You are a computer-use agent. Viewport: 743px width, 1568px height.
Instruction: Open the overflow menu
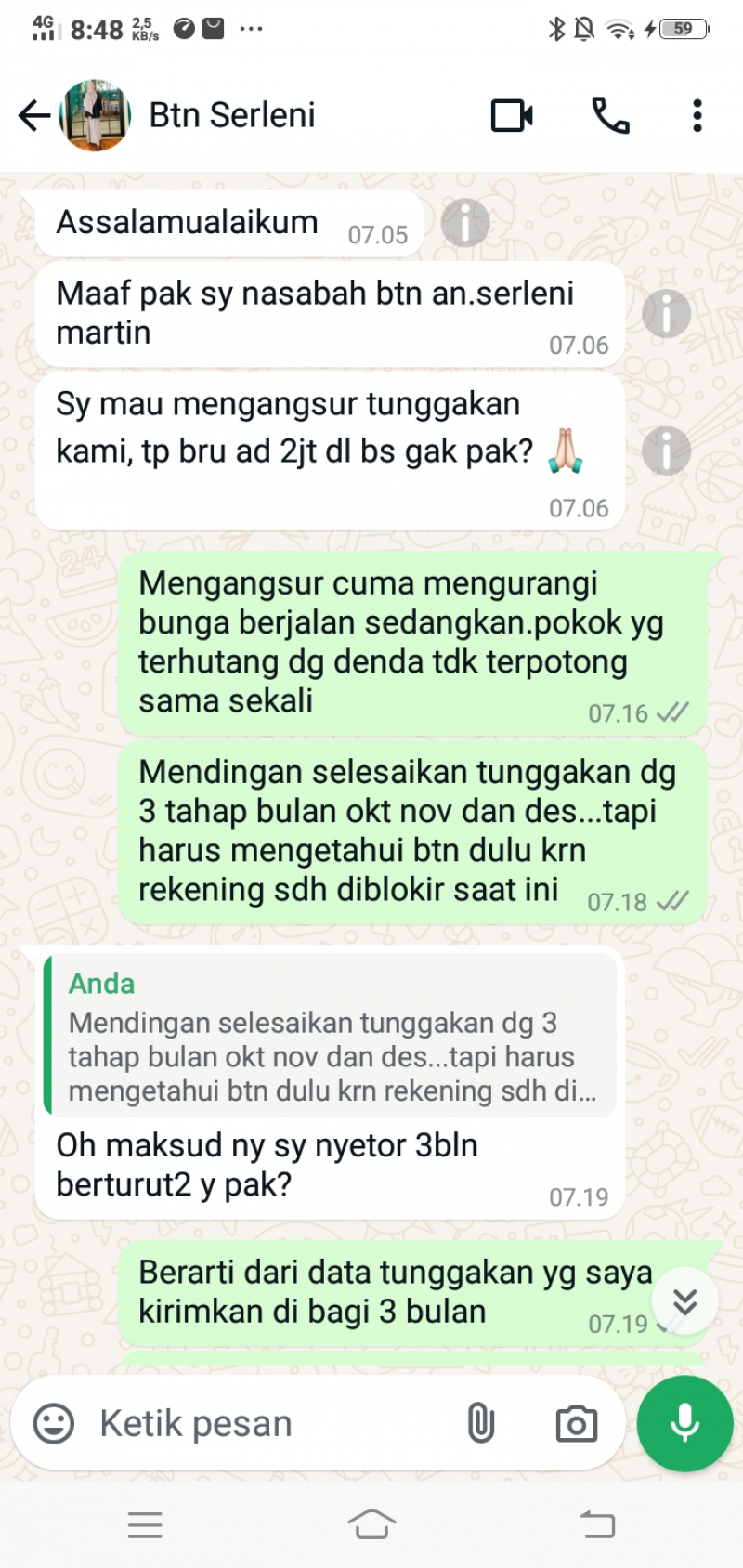[x=697, y=116]
